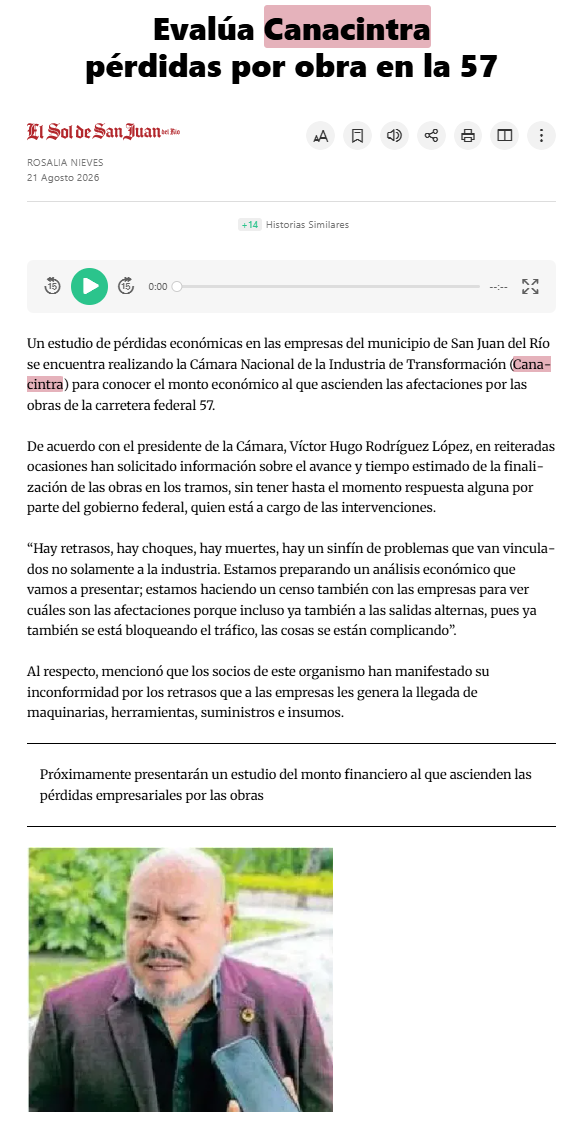Share this article

point(431,135)
